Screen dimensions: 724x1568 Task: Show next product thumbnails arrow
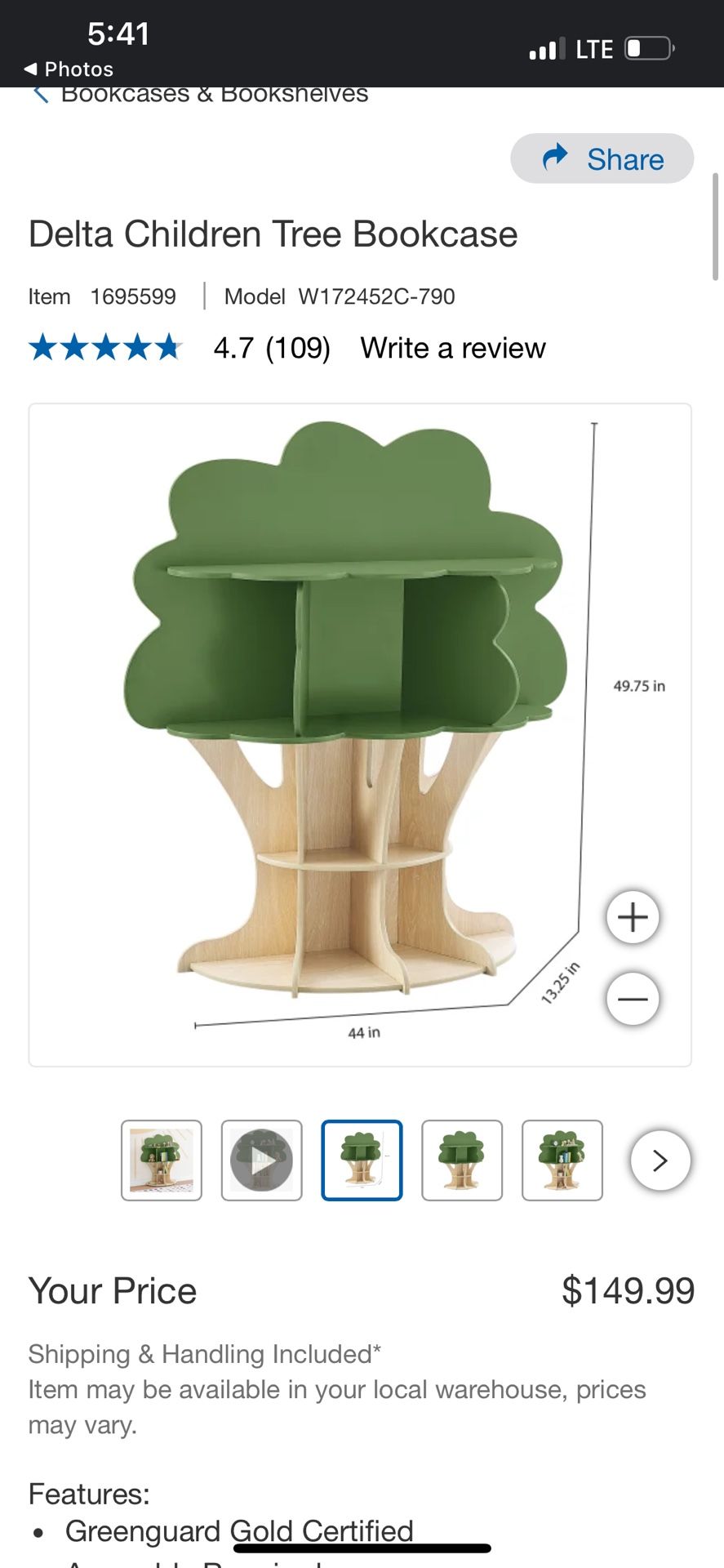(660, 1160)
